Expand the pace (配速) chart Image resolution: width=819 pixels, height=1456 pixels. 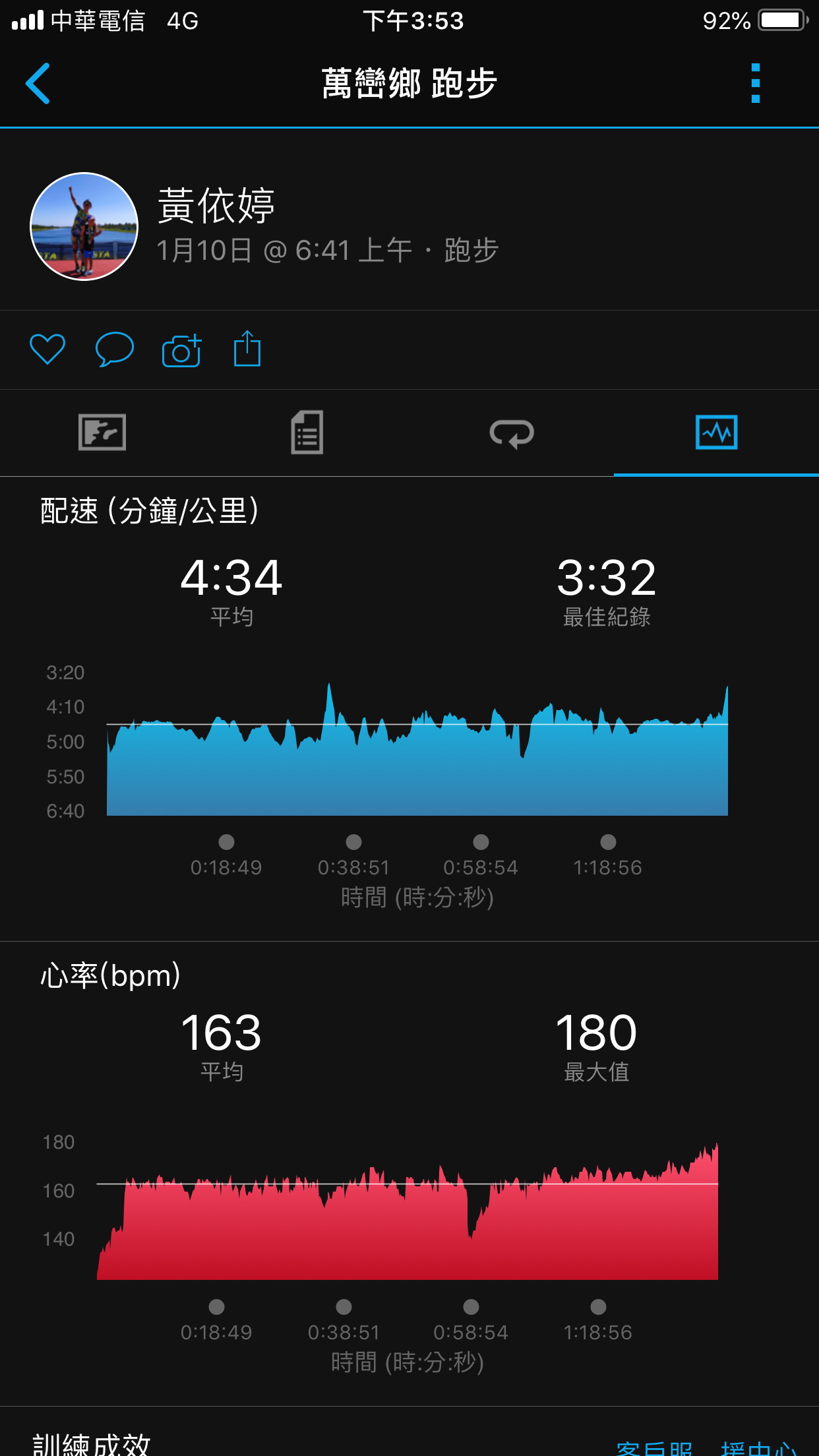click(x=417, y=749)
